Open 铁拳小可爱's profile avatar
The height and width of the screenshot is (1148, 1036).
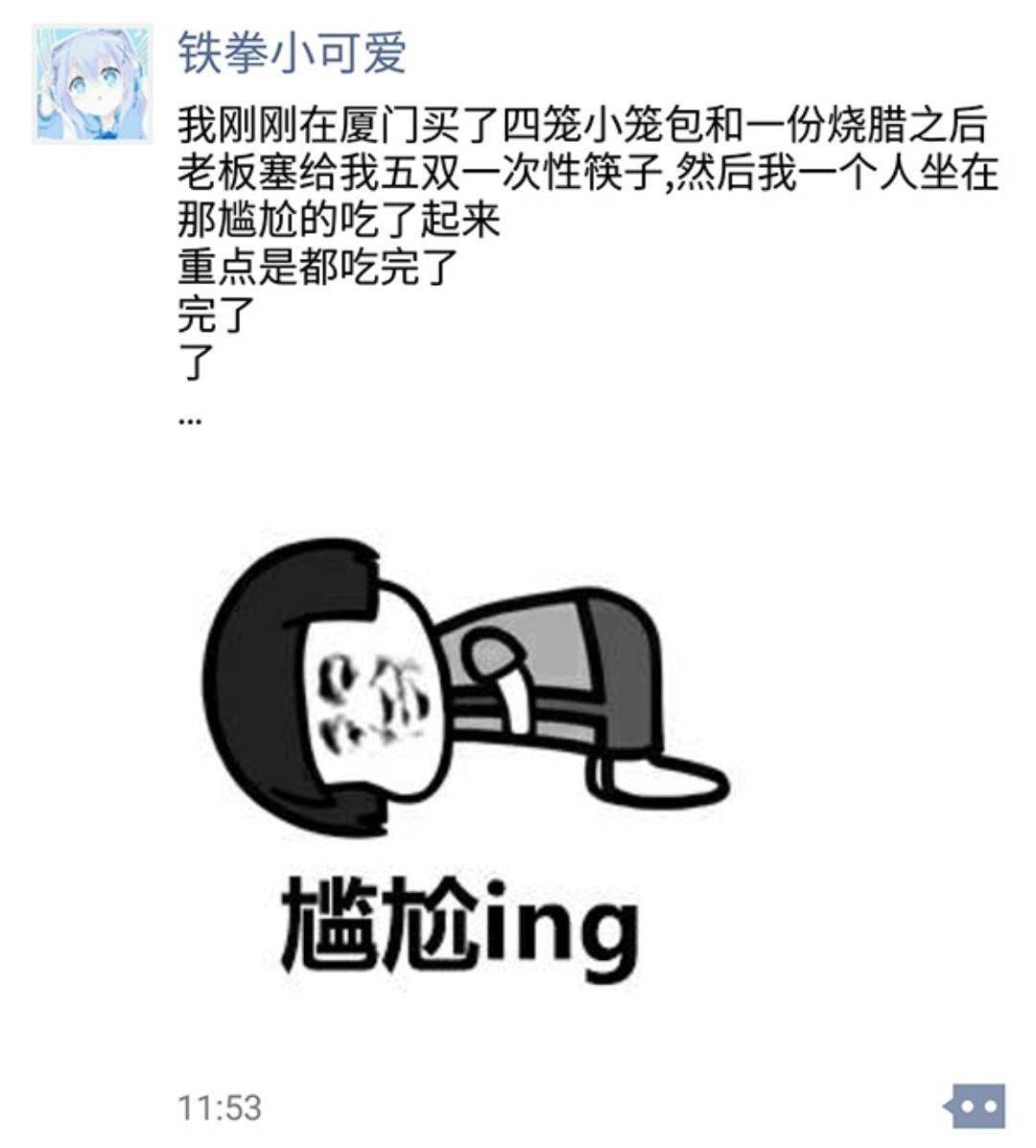pos(92,83)
